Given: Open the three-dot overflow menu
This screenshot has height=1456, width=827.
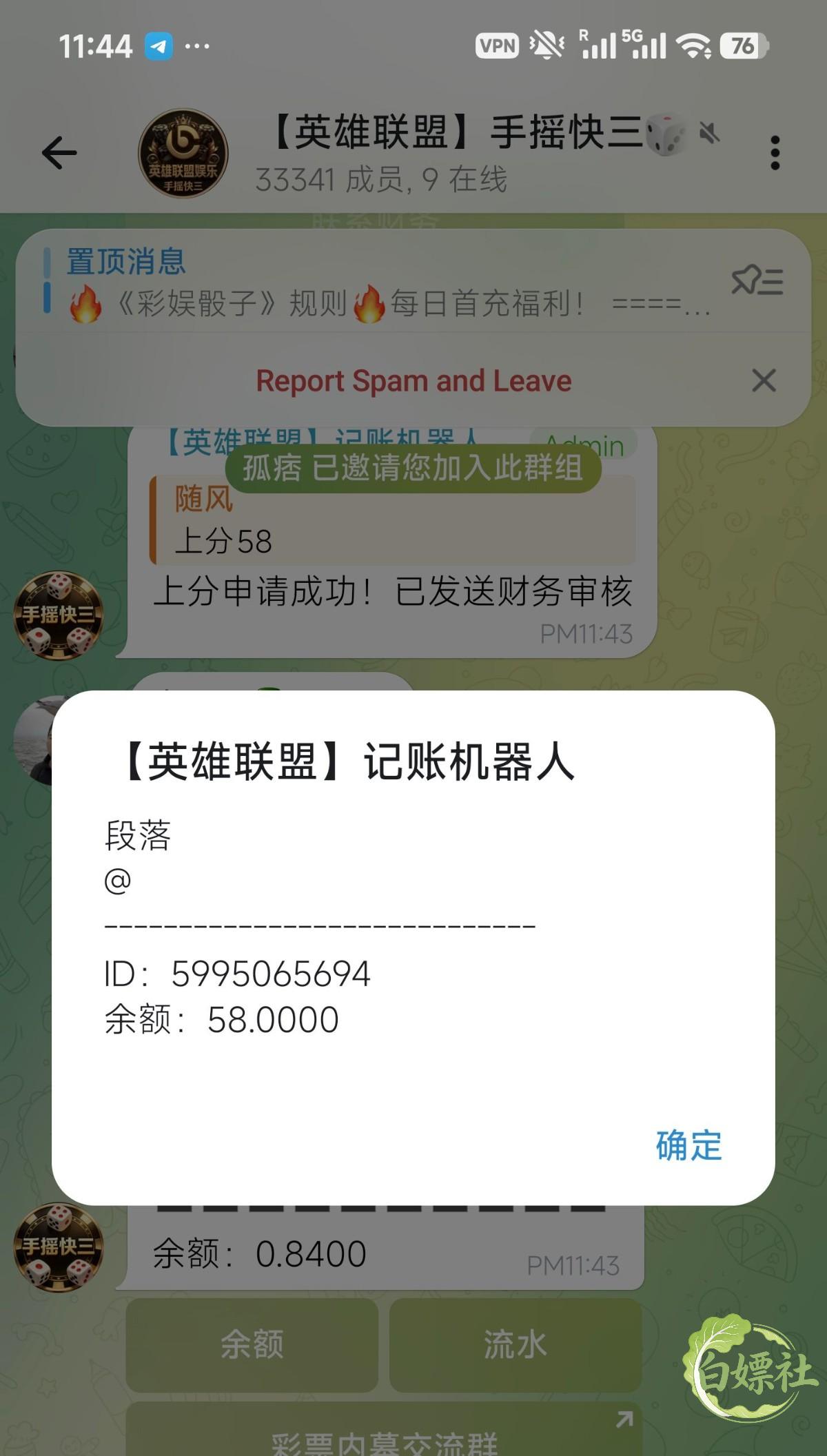Looking at the screenshot, I should click(775, 152).
